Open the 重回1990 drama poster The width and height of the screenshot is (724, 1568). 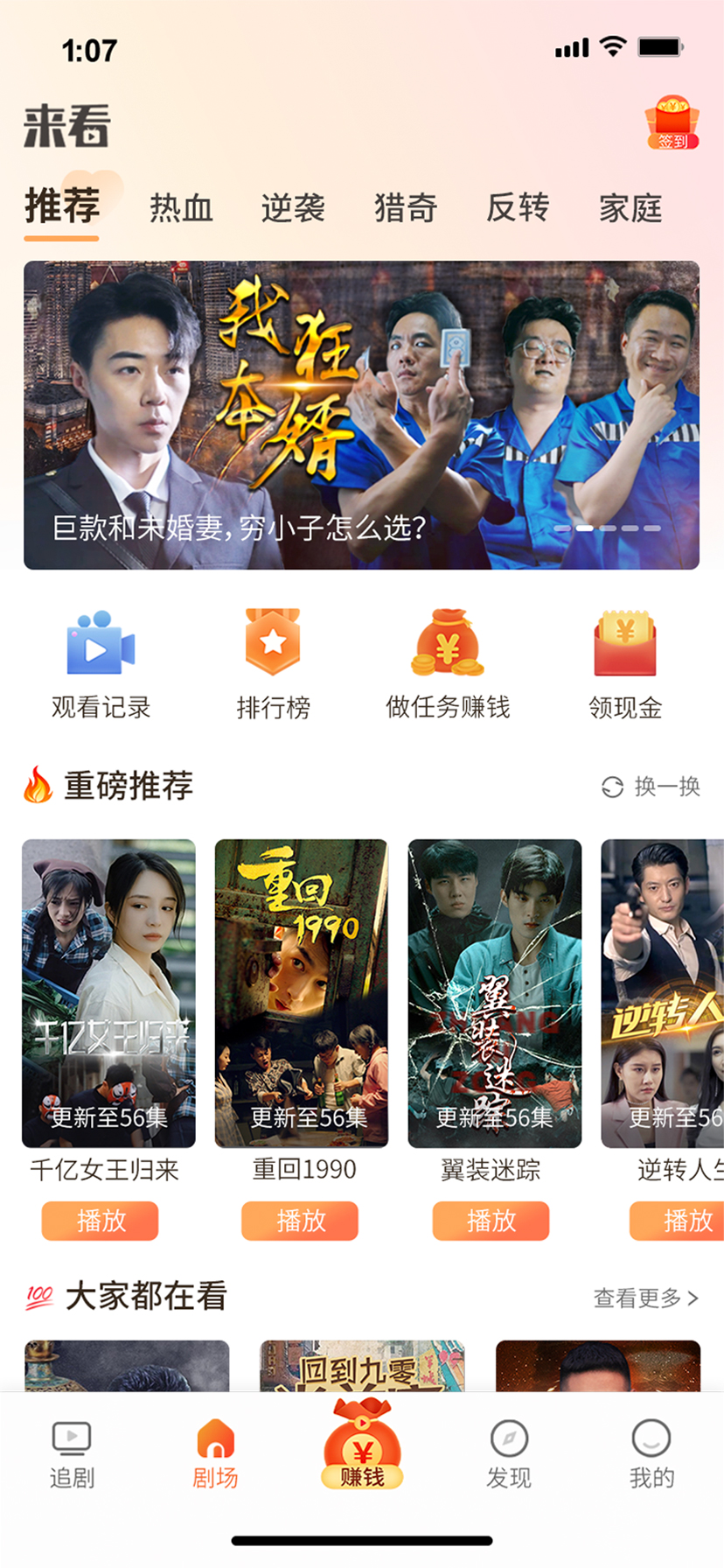[302, 992]
